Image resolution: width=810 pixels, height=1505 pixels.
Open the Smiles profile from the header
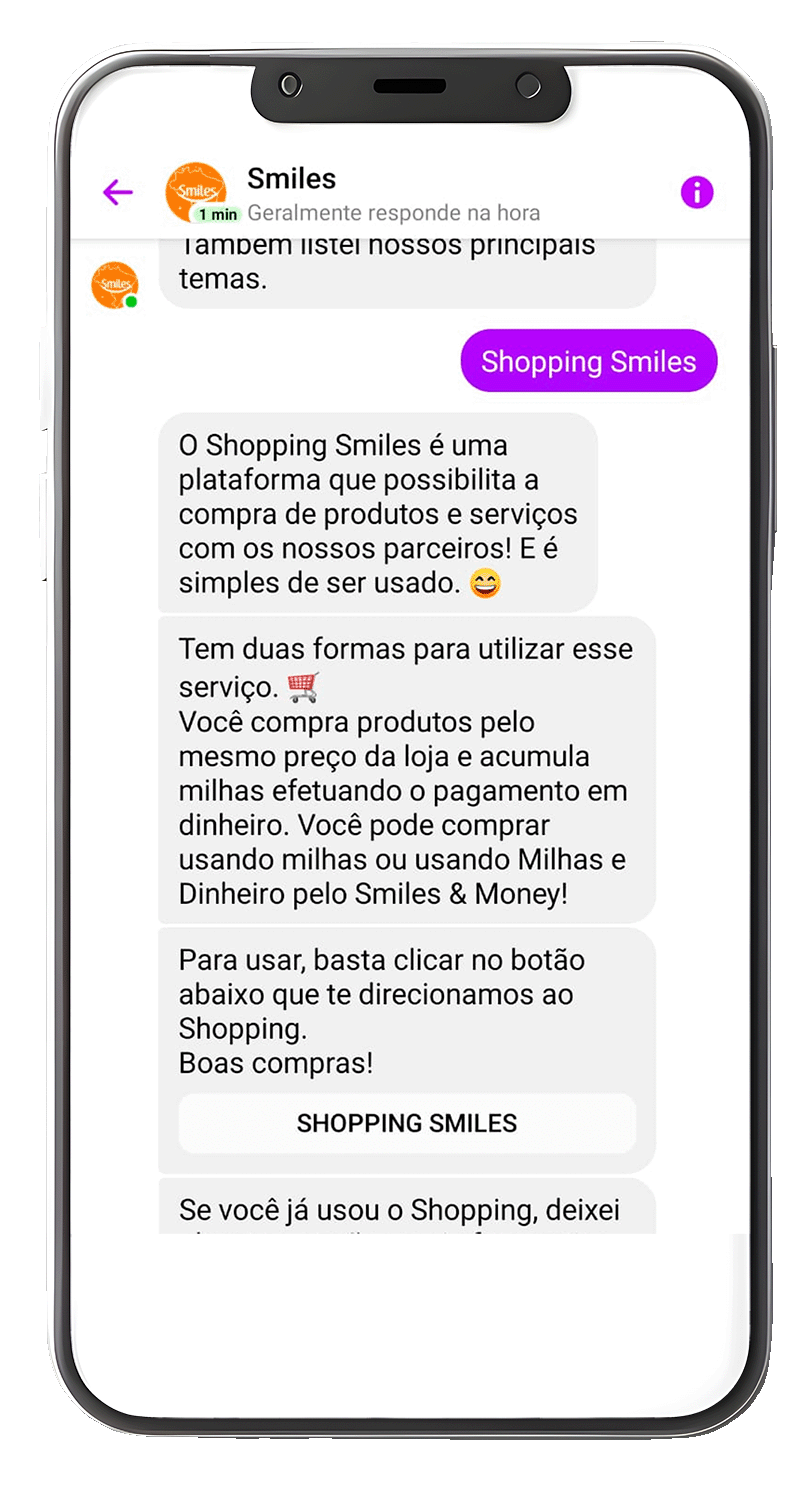click(x=292, y=180)
